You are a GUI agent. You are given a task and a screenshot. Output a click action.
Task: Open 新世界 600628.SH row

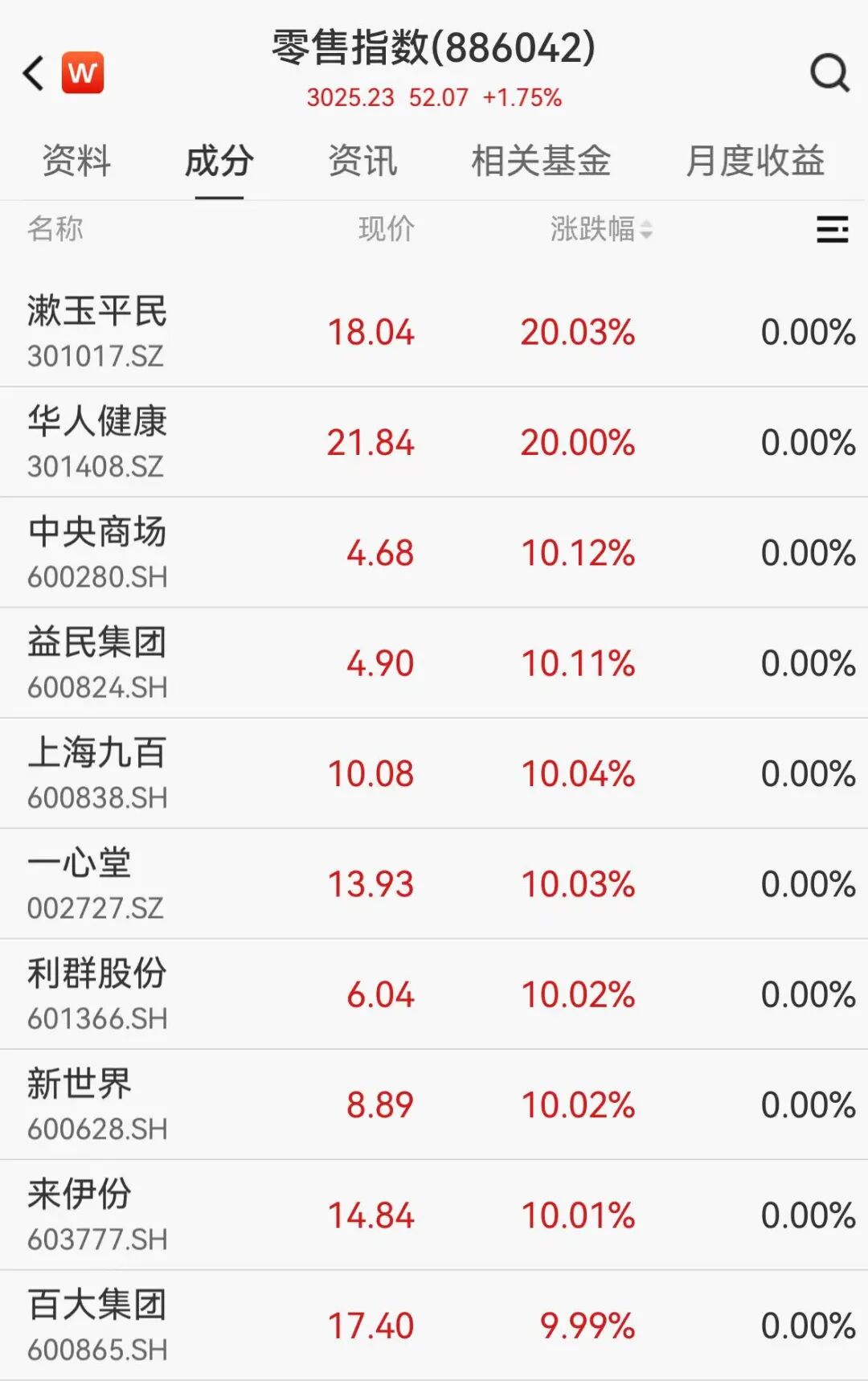[x=96, y=1104]
